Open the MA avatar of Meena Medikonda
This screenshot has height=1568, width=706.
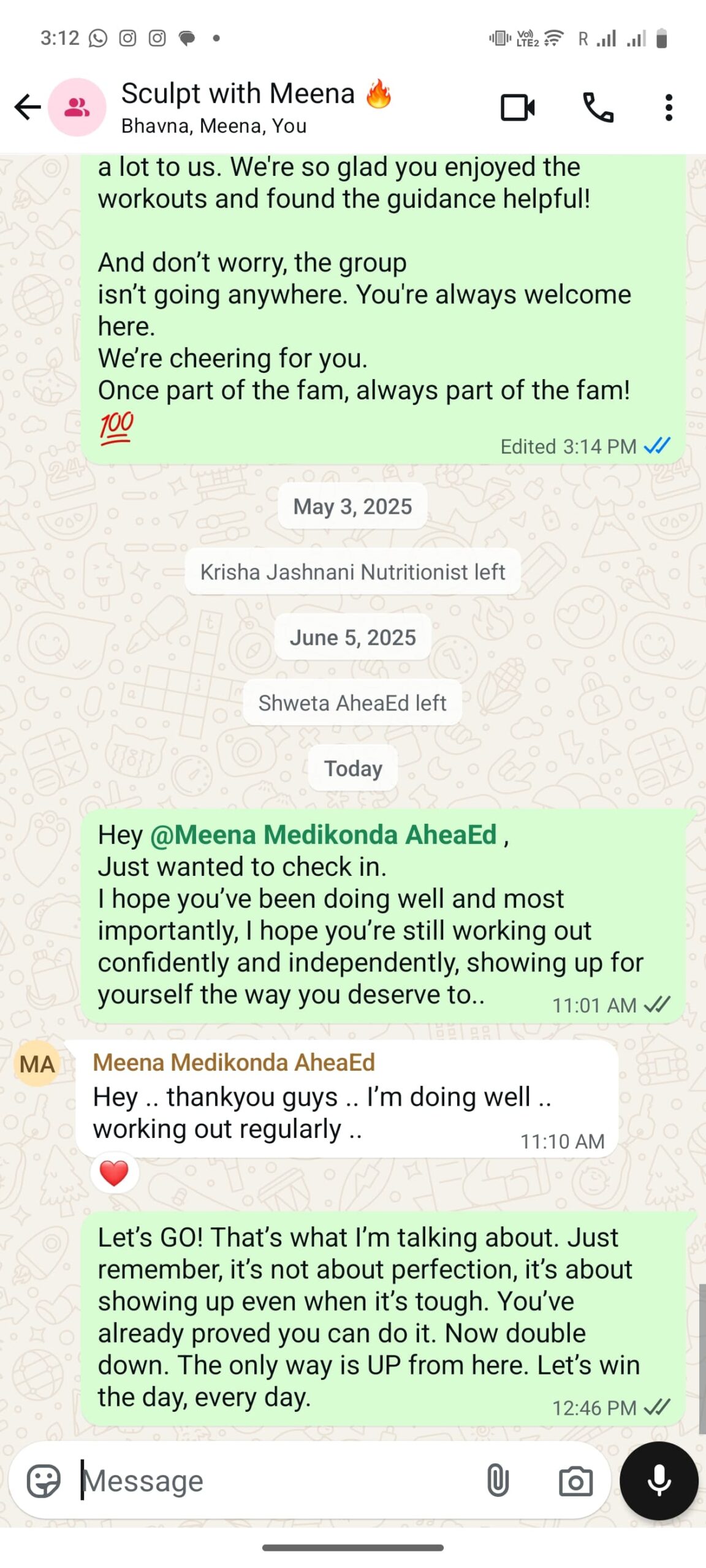point(37,1064)
